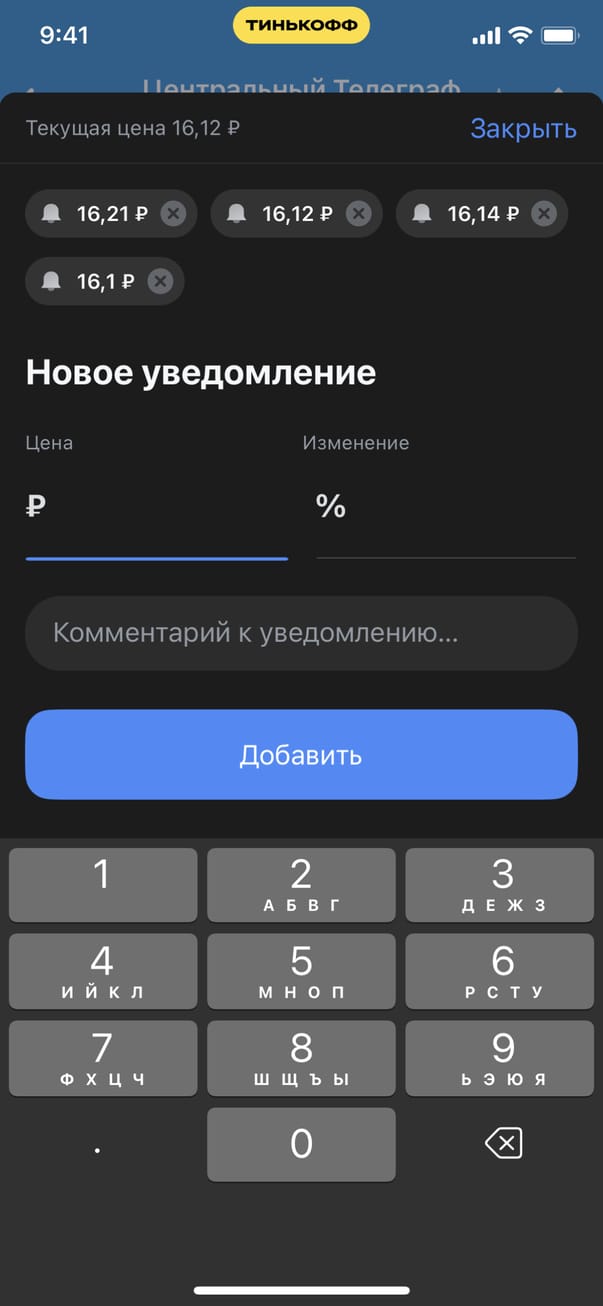Remove the 16,21 ₽ price alert
The image size is (603, 1306).
click(x=173, y=213)
